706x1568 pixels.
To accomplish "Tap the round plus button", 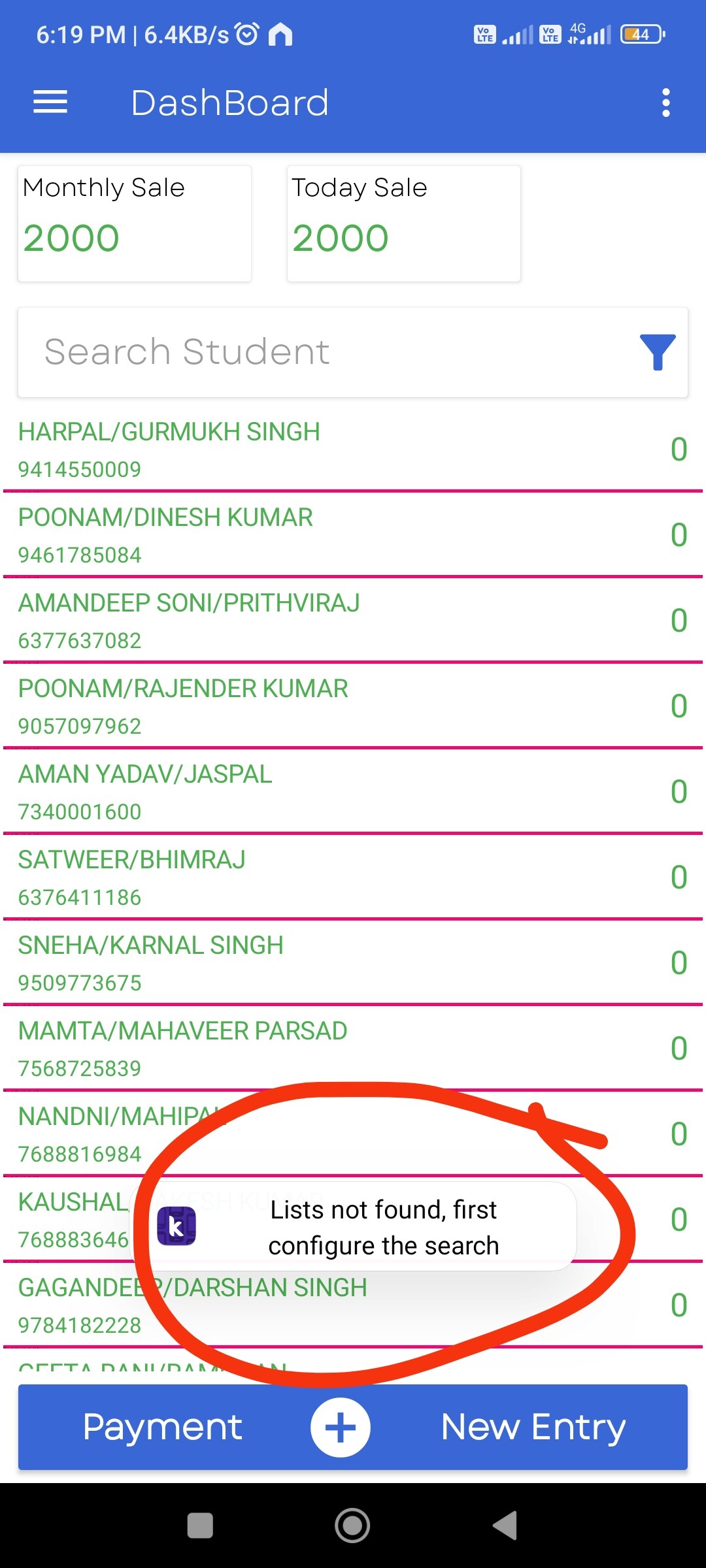I will point(340,1428).
